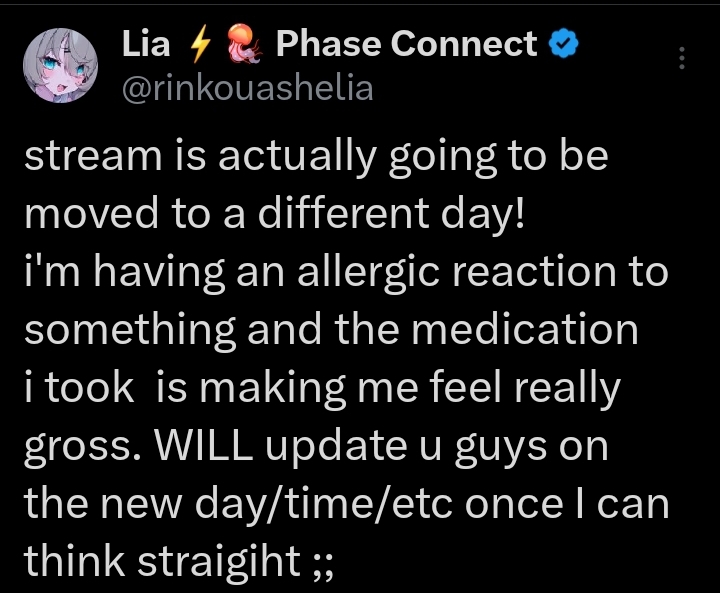Open the tweet's three-dot overflow menu

(682, 58)
